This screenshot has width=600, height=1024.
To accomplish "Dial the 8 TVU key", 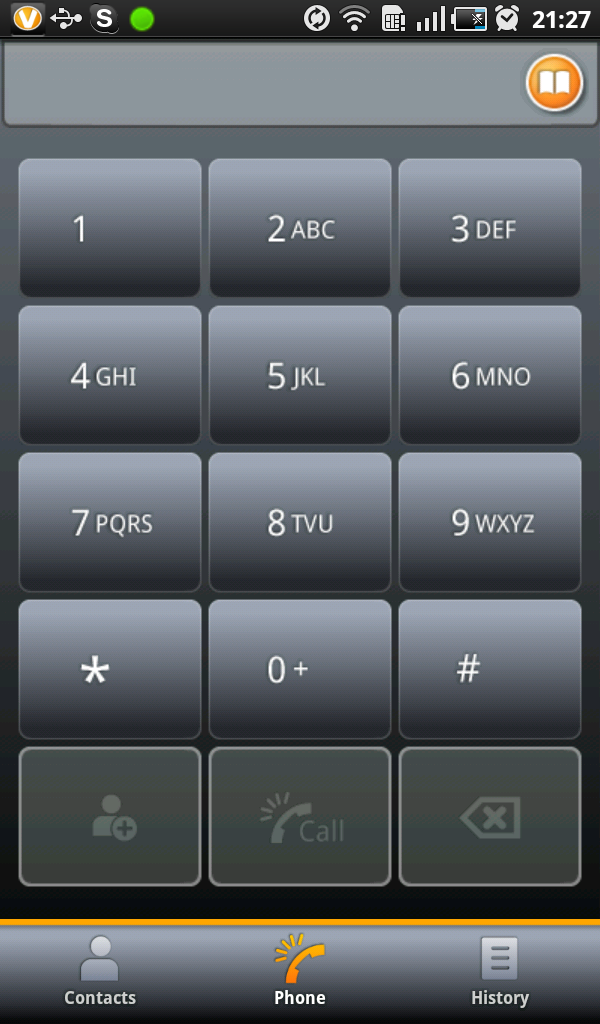I will [x=300, y=522].
